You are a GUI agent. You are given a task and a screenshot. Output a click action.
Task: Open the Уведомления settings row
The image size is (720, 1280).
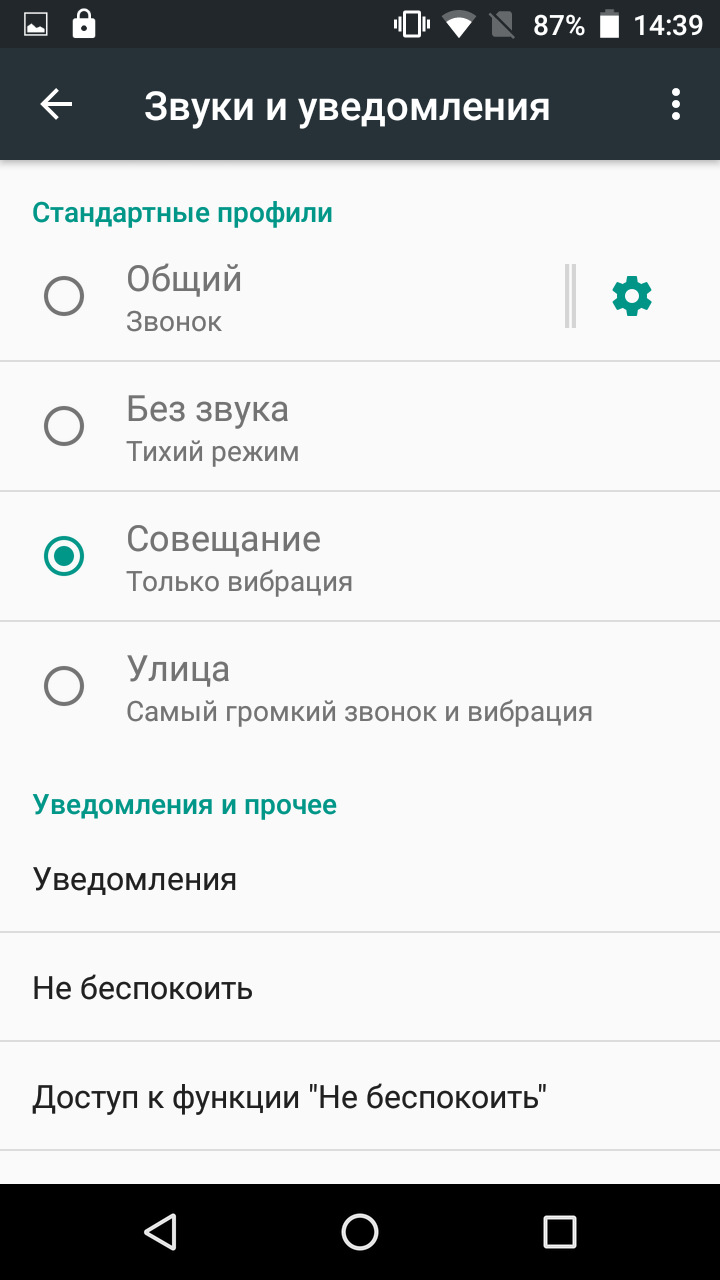pos(360,879)
